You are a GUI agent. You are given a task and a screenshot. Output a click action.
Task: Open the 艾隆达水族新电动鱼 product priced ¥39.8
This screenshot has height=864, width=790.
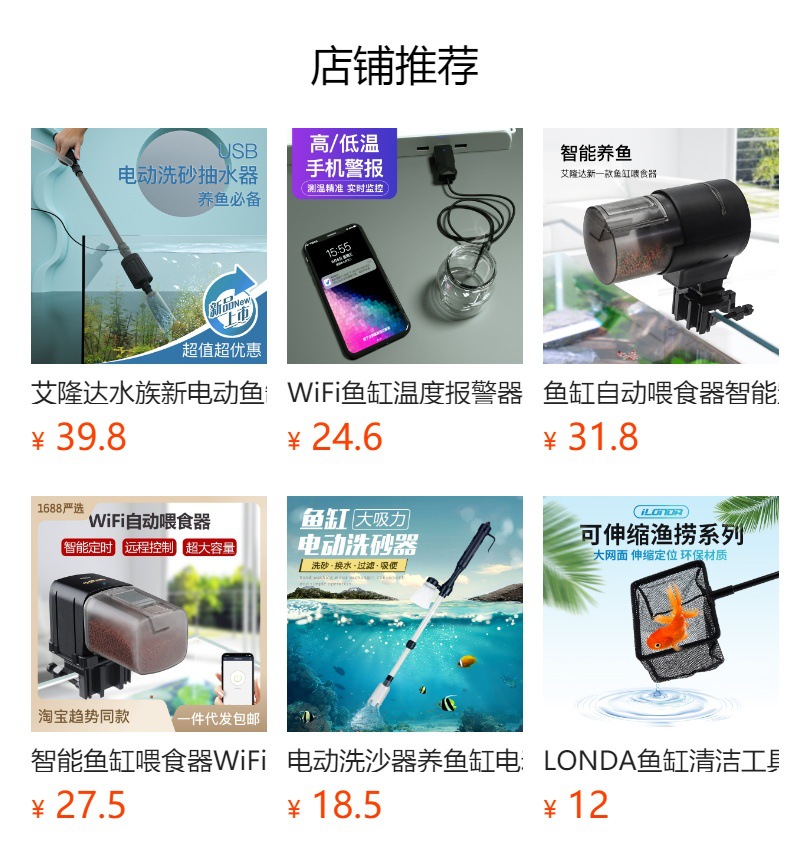[x=149, y=246]
